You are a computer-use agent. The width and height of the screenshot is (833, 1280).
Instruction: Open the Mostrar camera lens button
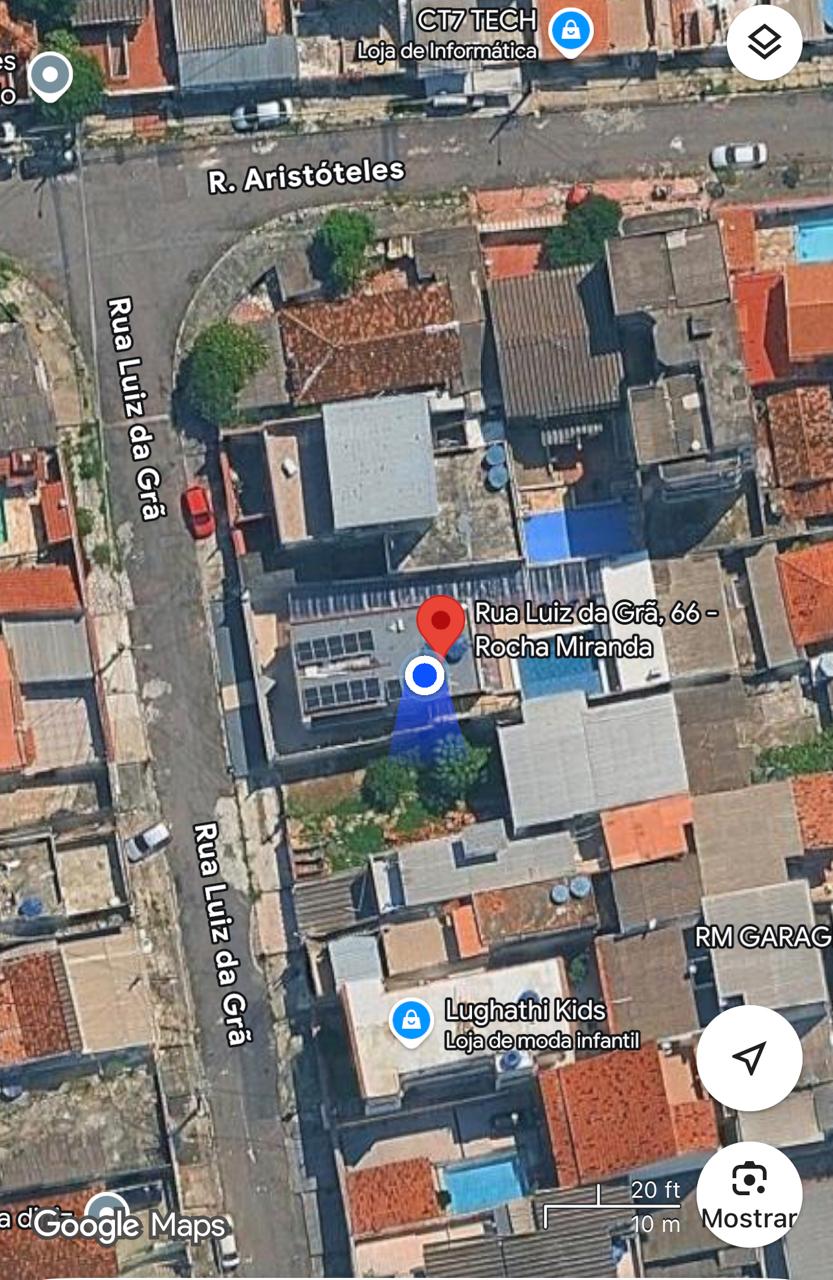[x=749, y=1193]
